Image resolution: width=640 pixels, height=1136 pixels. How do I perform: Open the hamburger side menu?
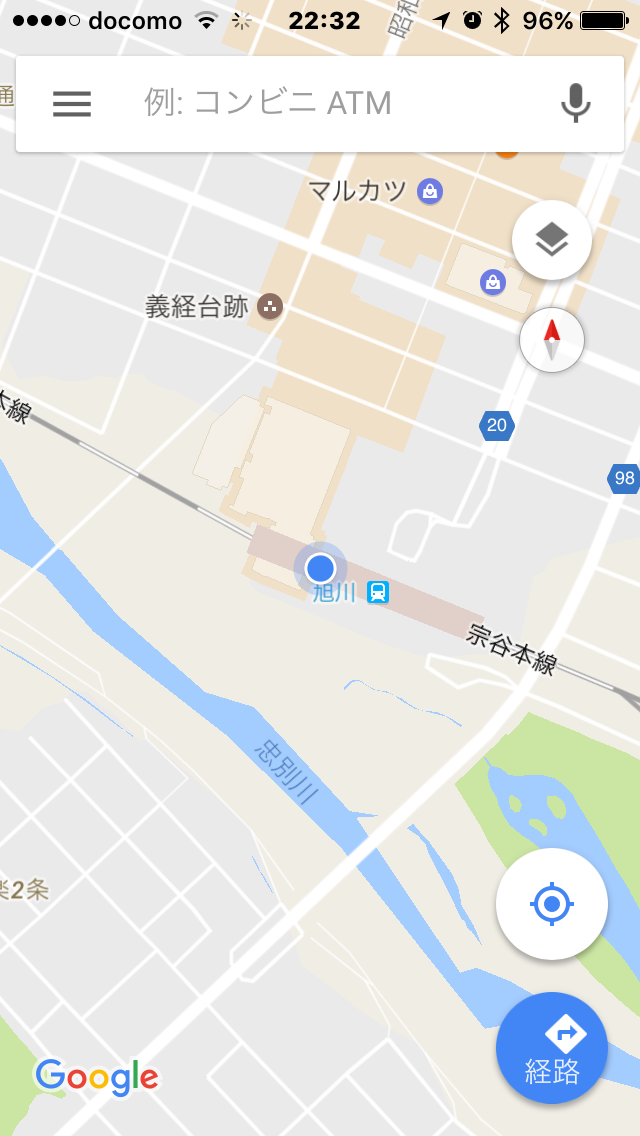[x=72, y=103]
